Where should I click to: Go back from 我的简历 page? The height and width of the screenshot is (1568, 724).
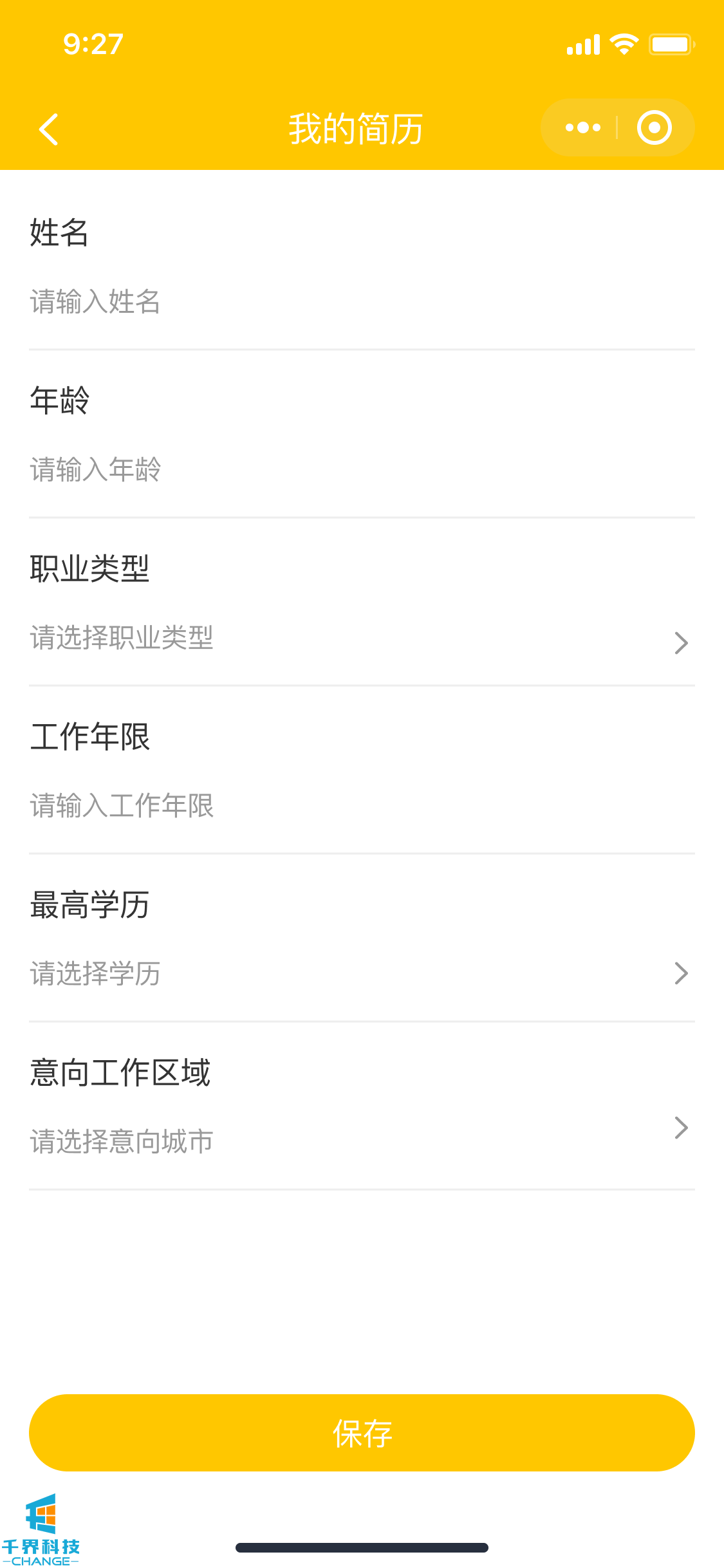(49, 129)
